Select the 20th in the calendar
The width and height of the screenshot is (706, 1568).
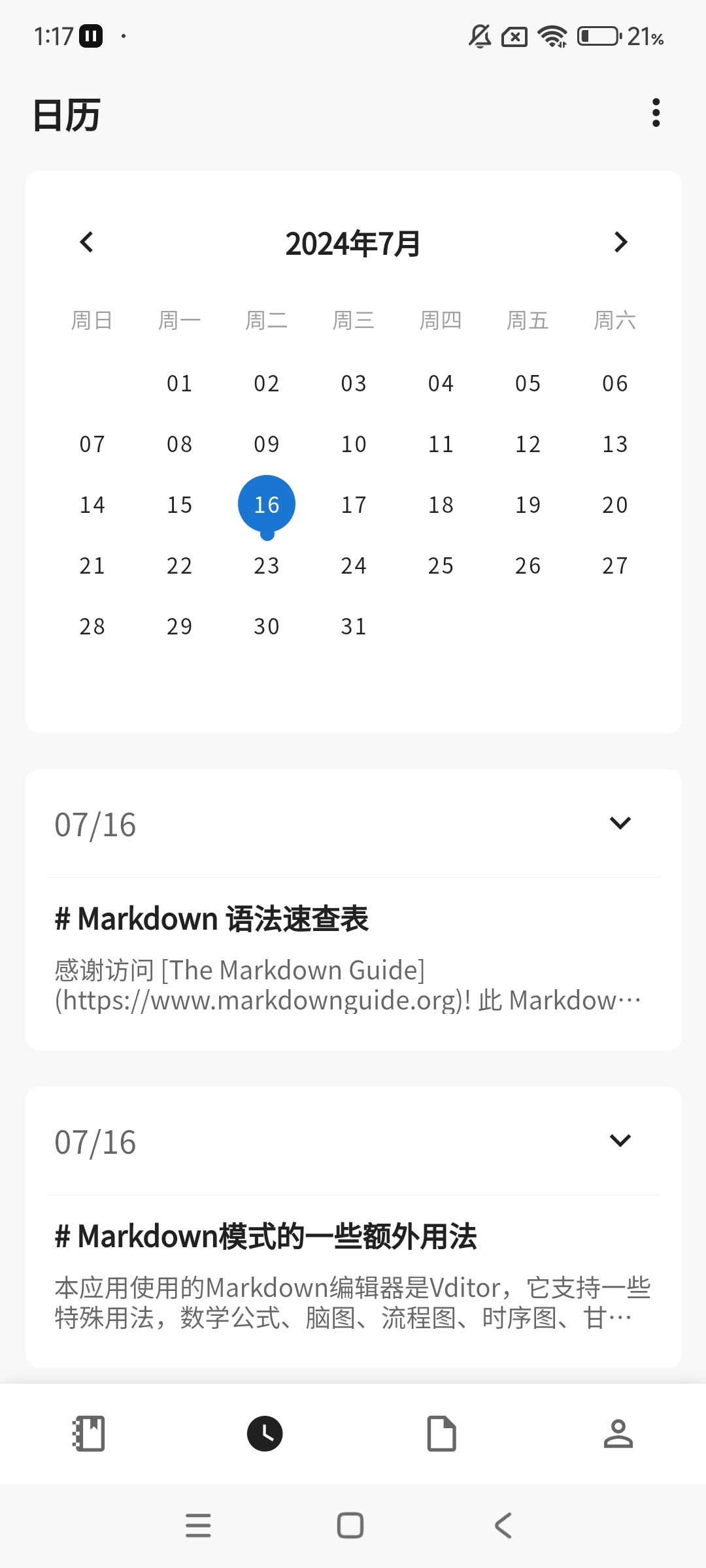tap(615, 505)
